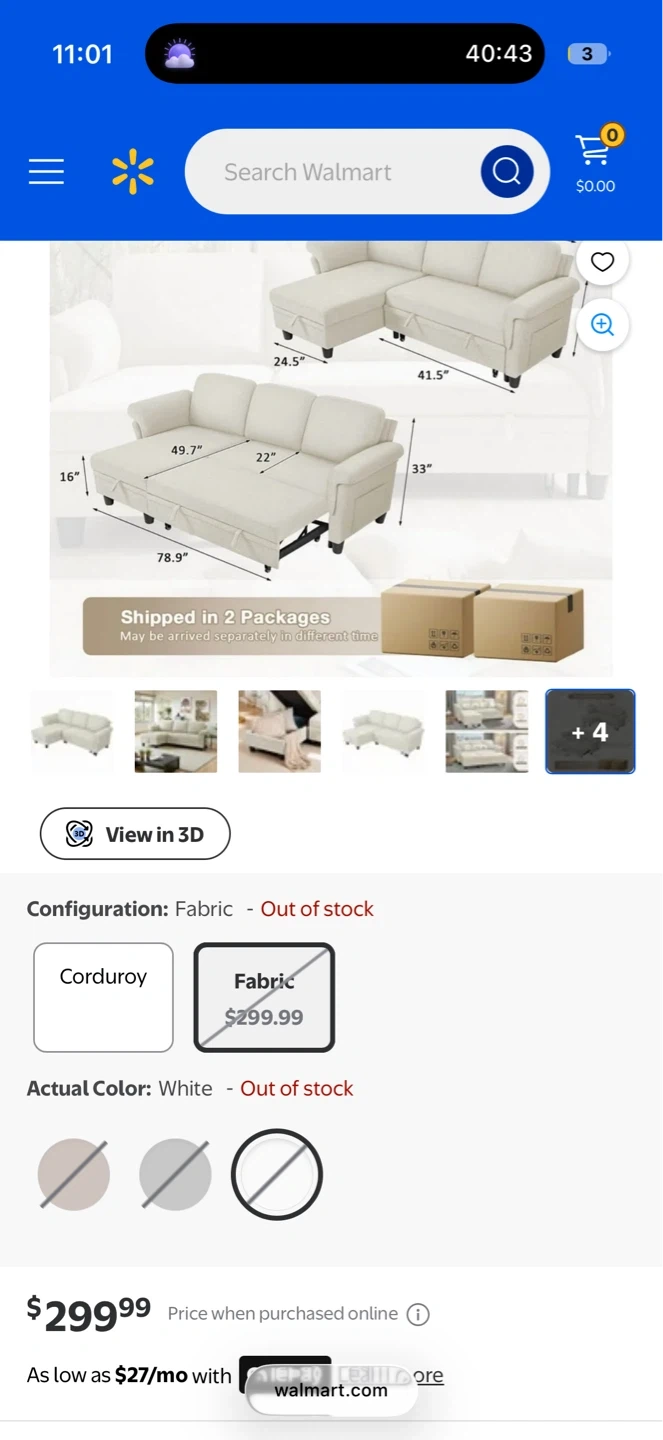The image size is (663, 1440).
Task: Choose the Corduroy configuration
Action: coord(103,997)
